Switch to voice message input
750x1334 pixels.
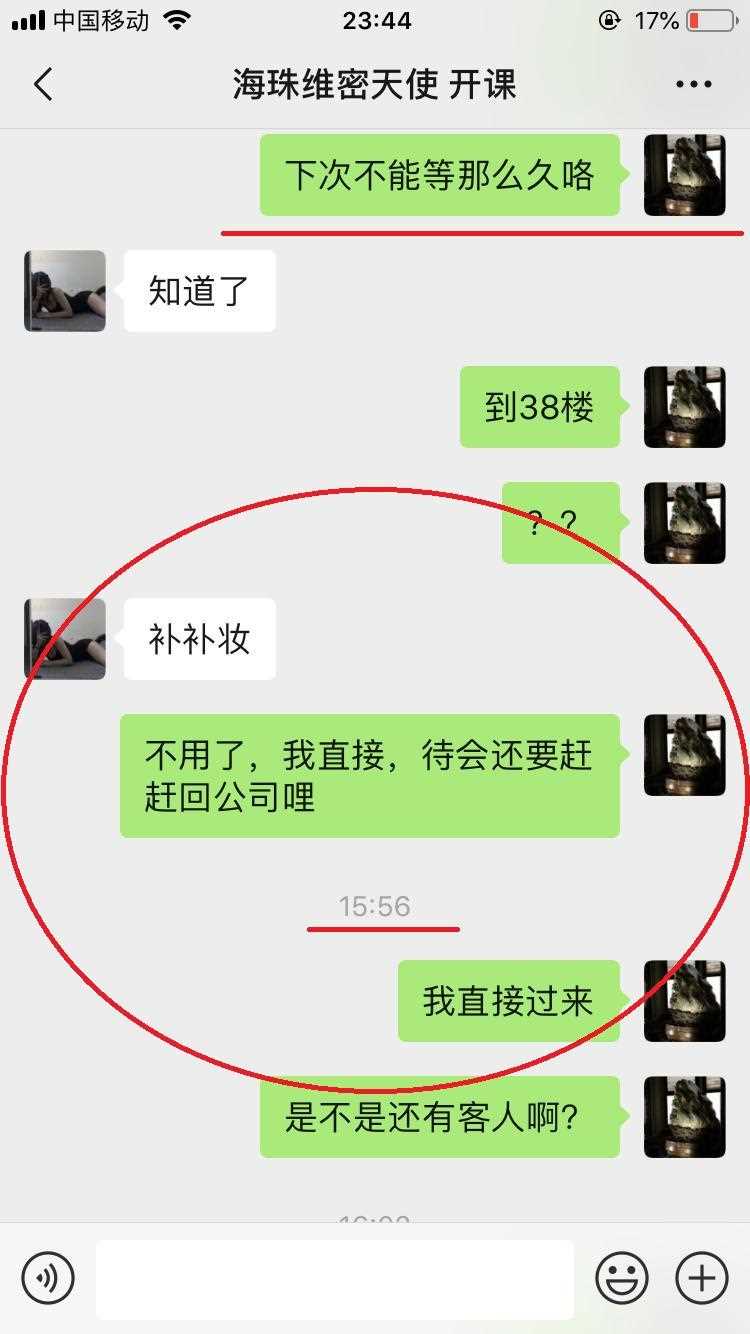click(48, 1277)
